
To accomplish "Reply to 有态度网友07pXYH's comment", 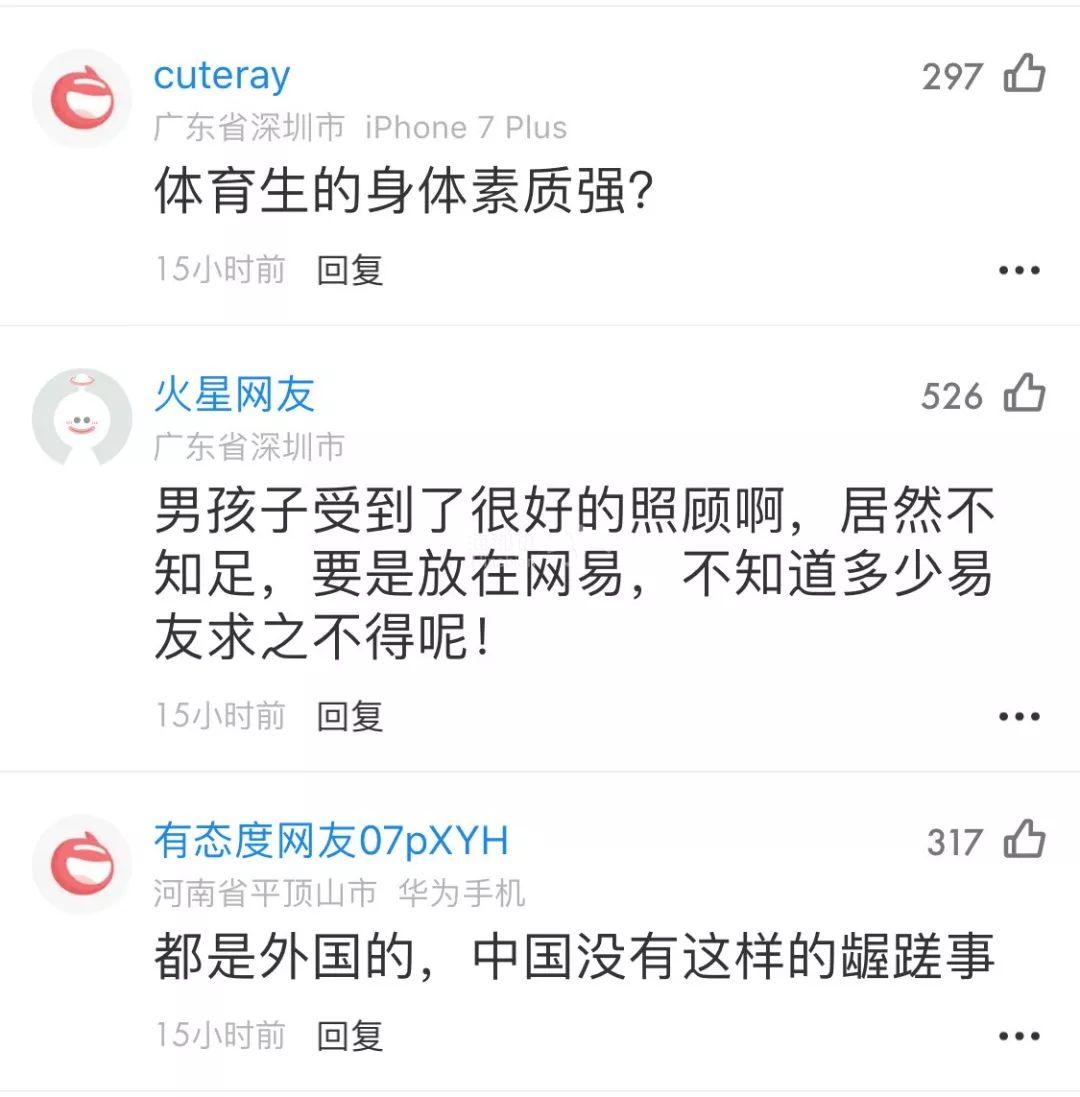I will (x=350, y=1036).
